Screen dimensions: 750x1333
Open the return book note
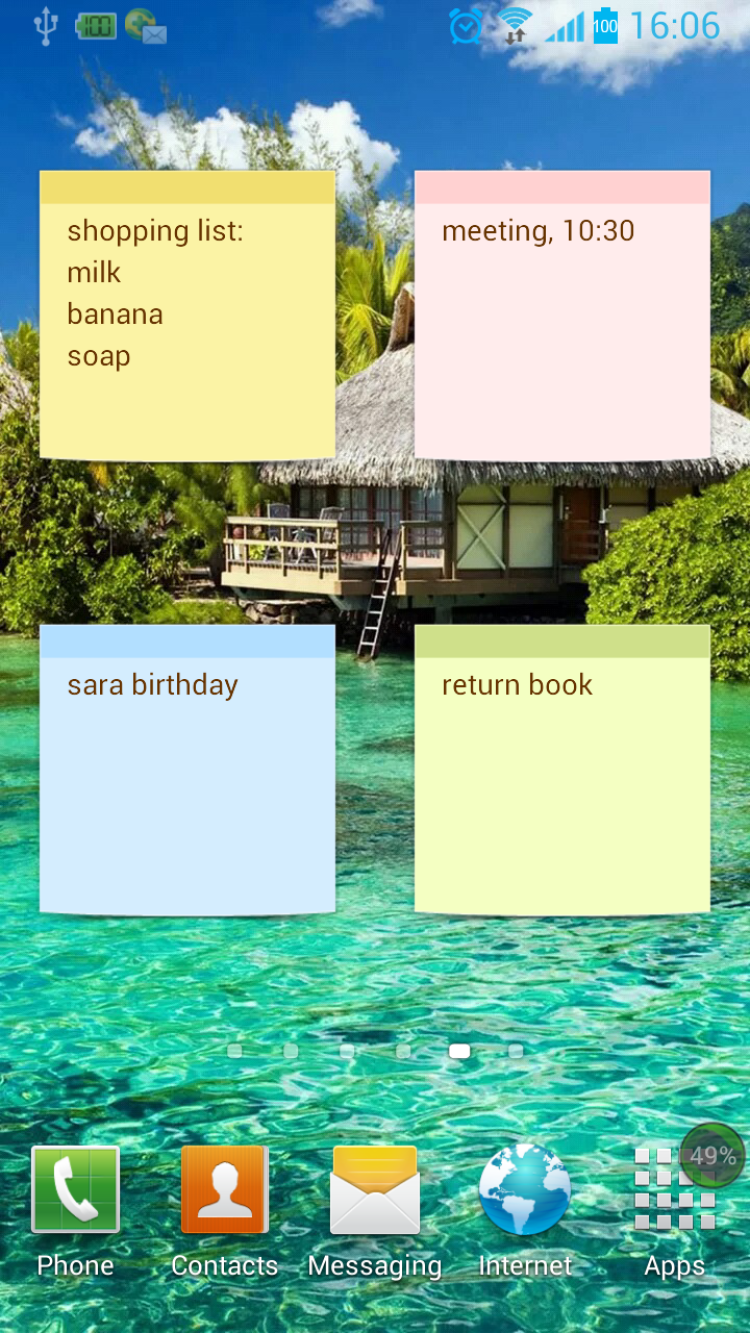(x=562, y=768)
